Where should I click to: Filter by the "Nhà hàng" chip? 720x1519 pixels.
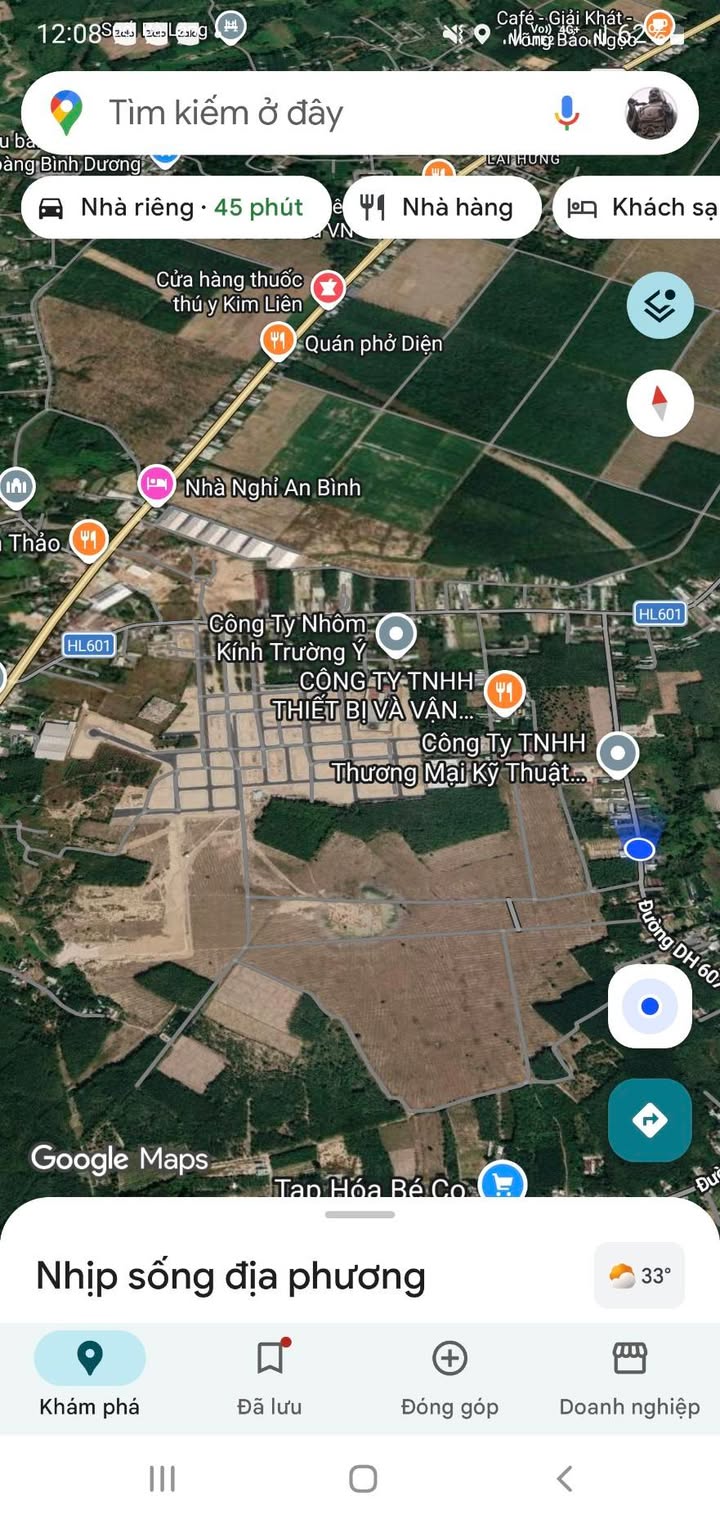click(x=442, y=207)
